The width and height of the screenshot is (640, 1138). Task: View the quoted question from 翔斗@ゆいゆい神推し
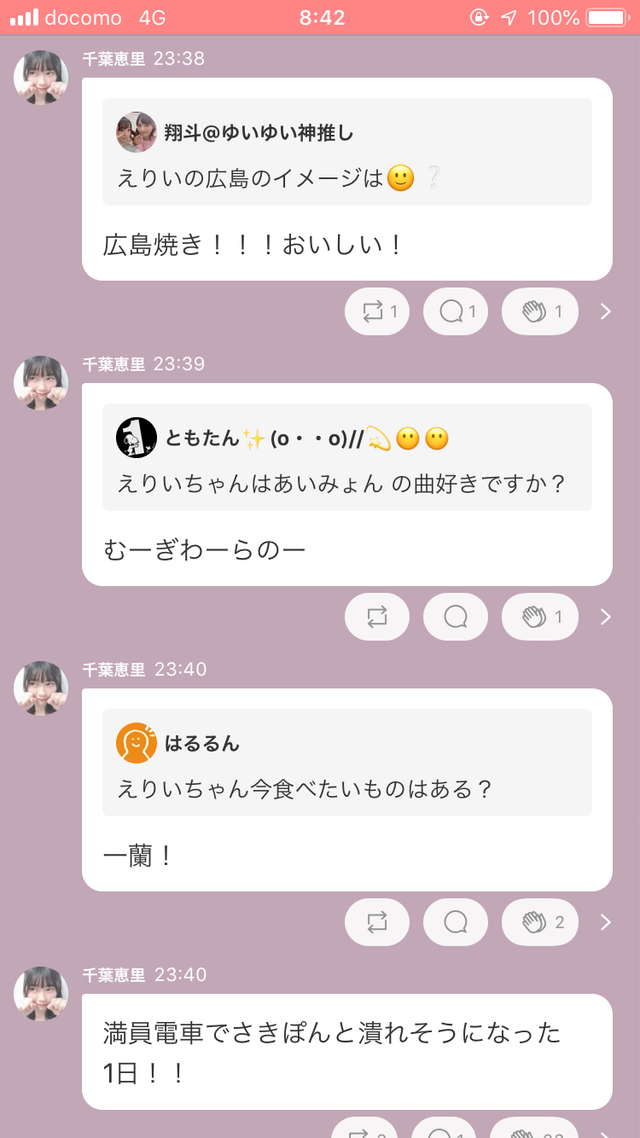click(x=347, y=152)
